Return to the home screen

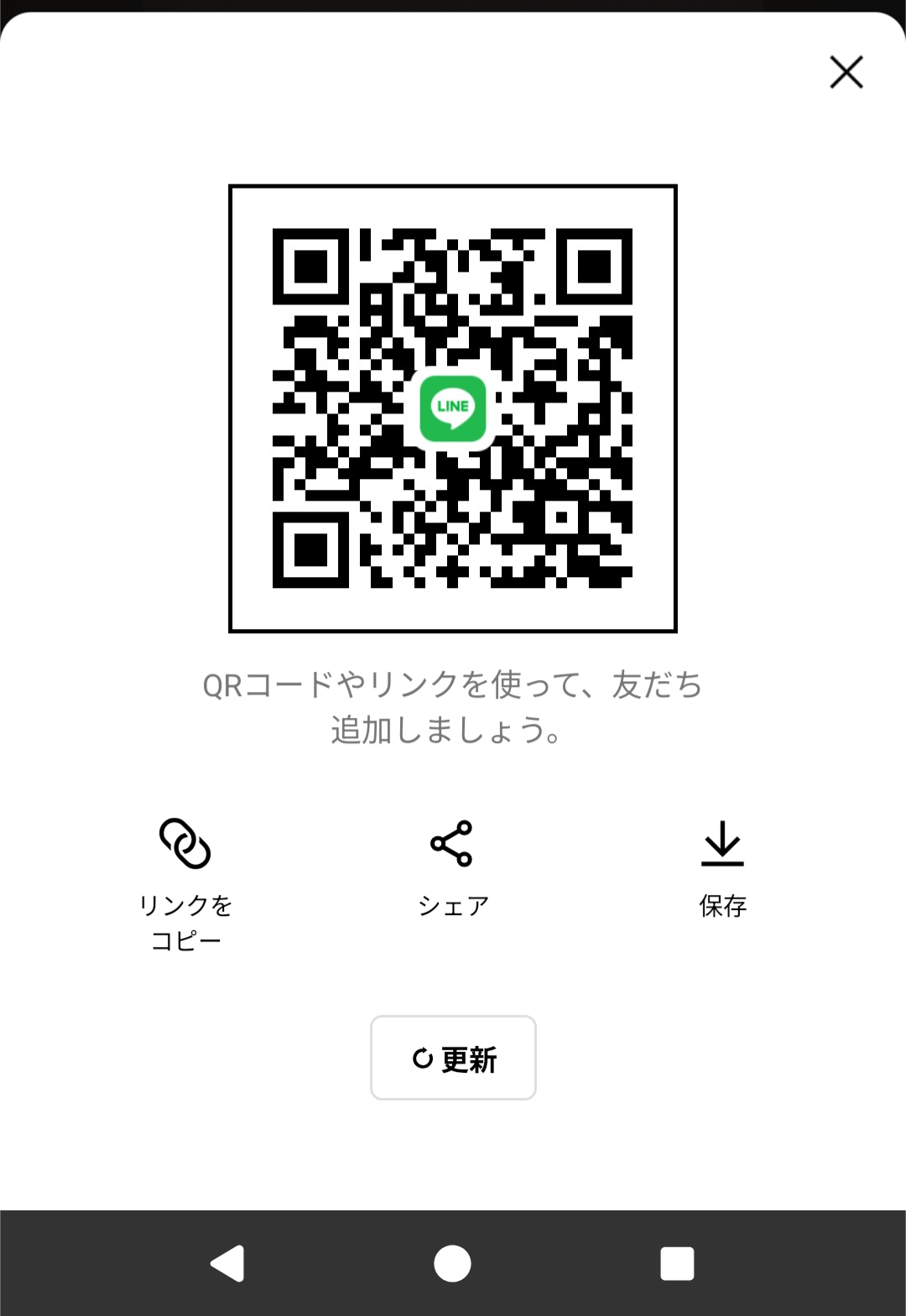pyautogui.click(x=452, y=1263)
